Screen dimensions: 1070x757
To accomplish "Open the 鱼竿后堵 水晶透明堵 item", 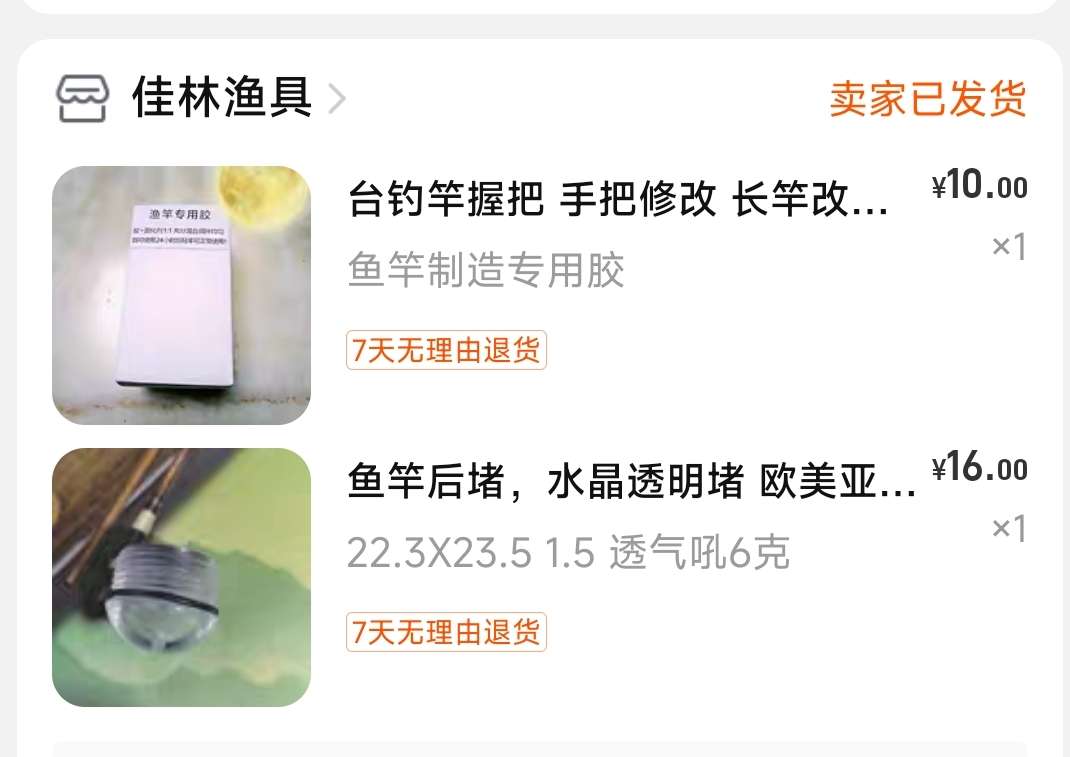I will tap(630, 484).
